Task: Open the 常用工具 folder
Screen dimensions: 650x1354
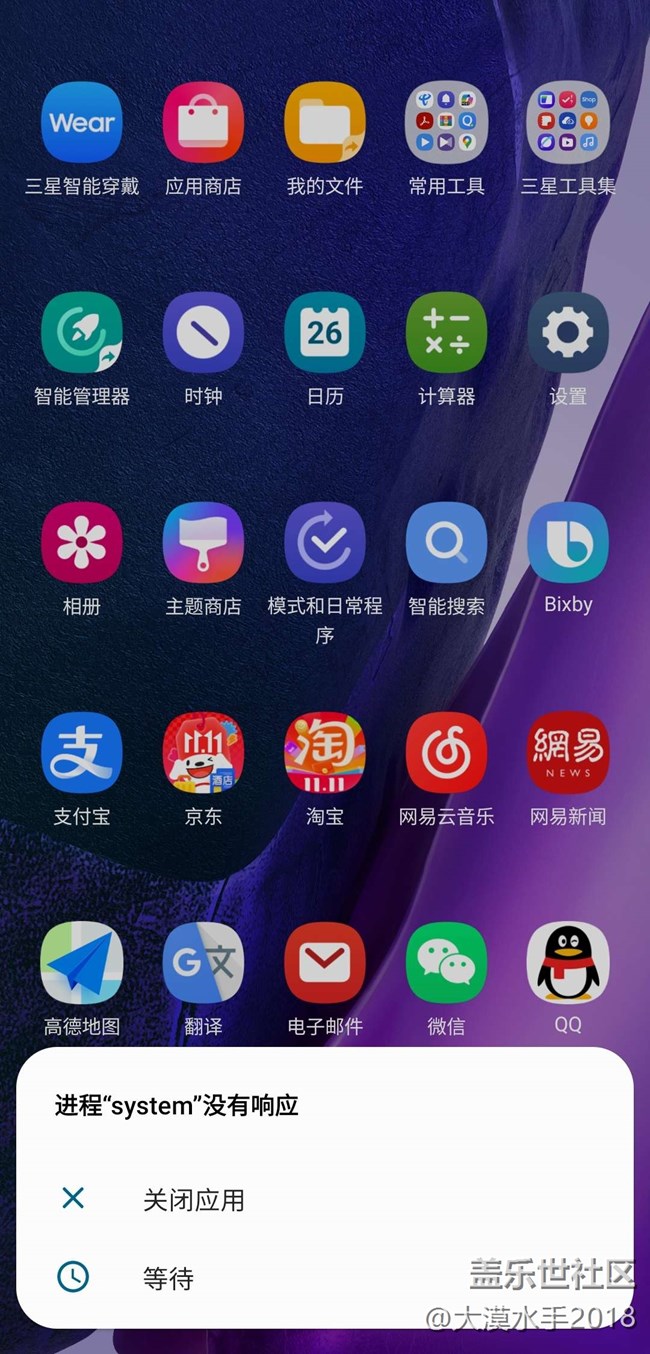Action: 446,124
